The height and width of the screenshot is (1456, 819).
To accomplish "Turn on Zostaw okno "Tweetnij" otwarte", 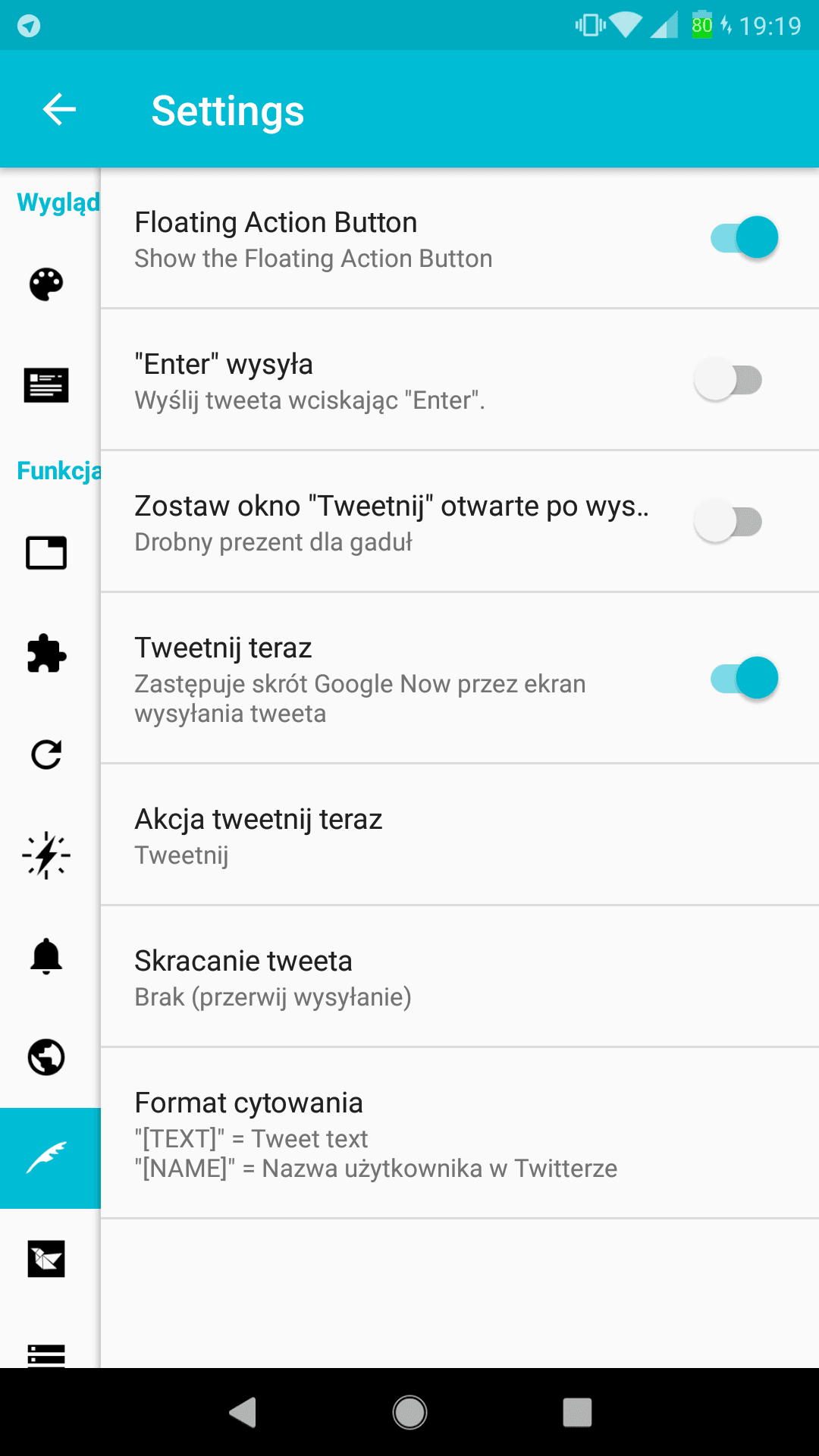I will point(728,522).
